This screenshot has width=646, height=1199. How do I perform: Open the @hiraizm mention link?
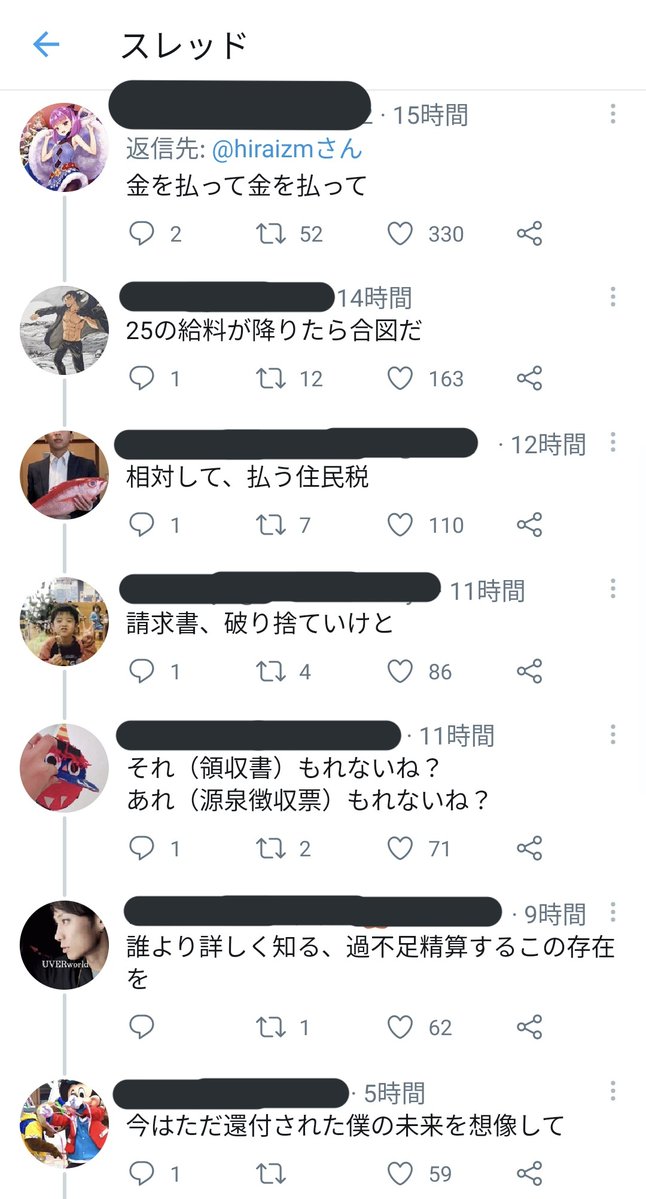click(x=287, y=150)
